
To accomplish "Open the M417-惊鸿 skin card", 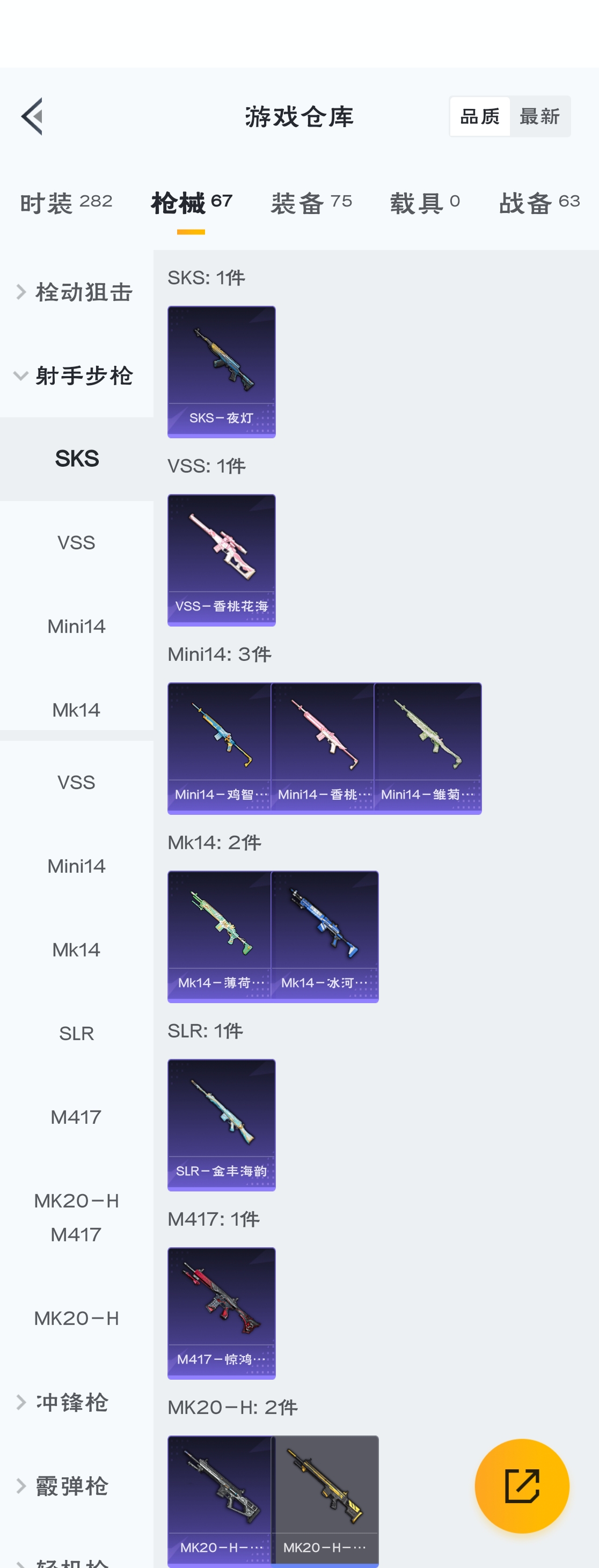I will point(222,1312).
